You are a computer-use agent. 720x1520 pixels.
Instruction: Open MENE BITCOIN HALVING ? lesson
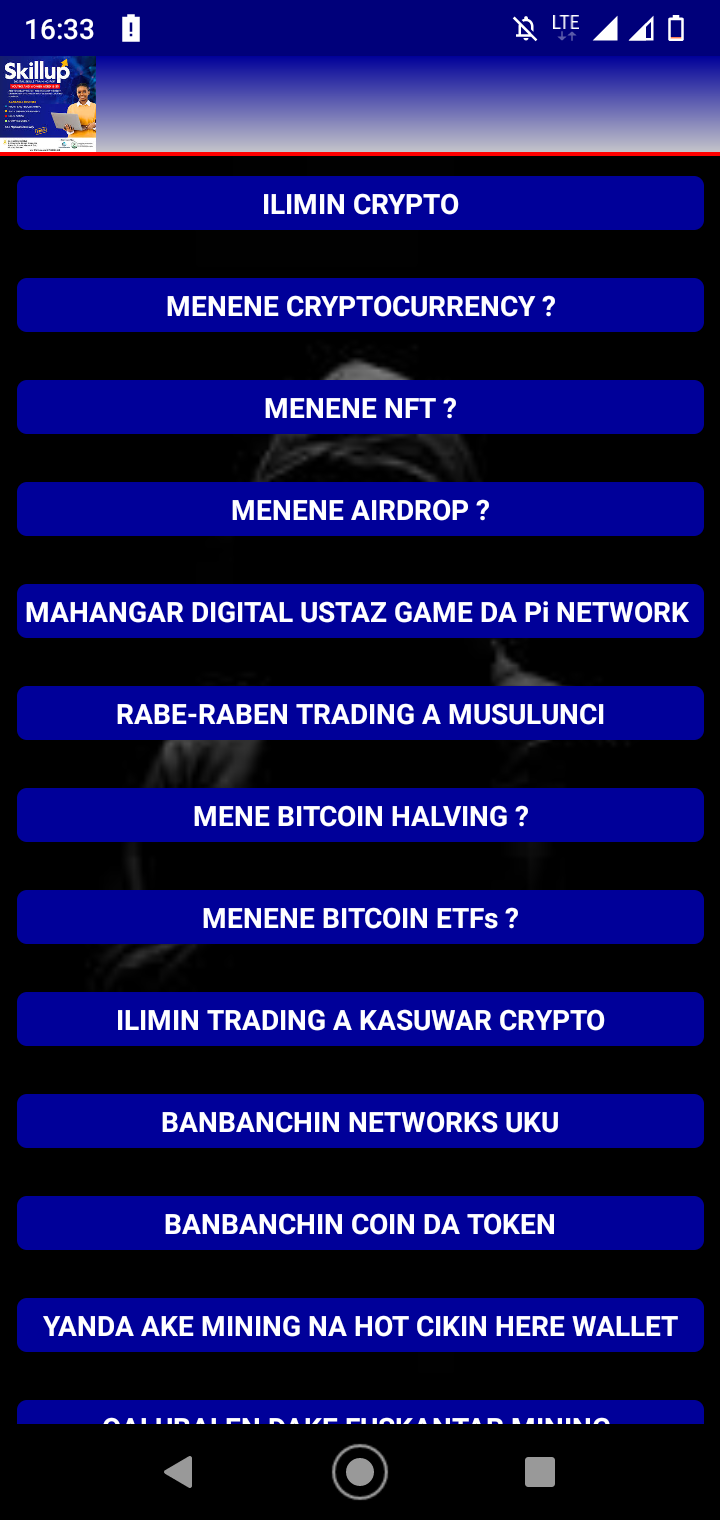[360, 816]
